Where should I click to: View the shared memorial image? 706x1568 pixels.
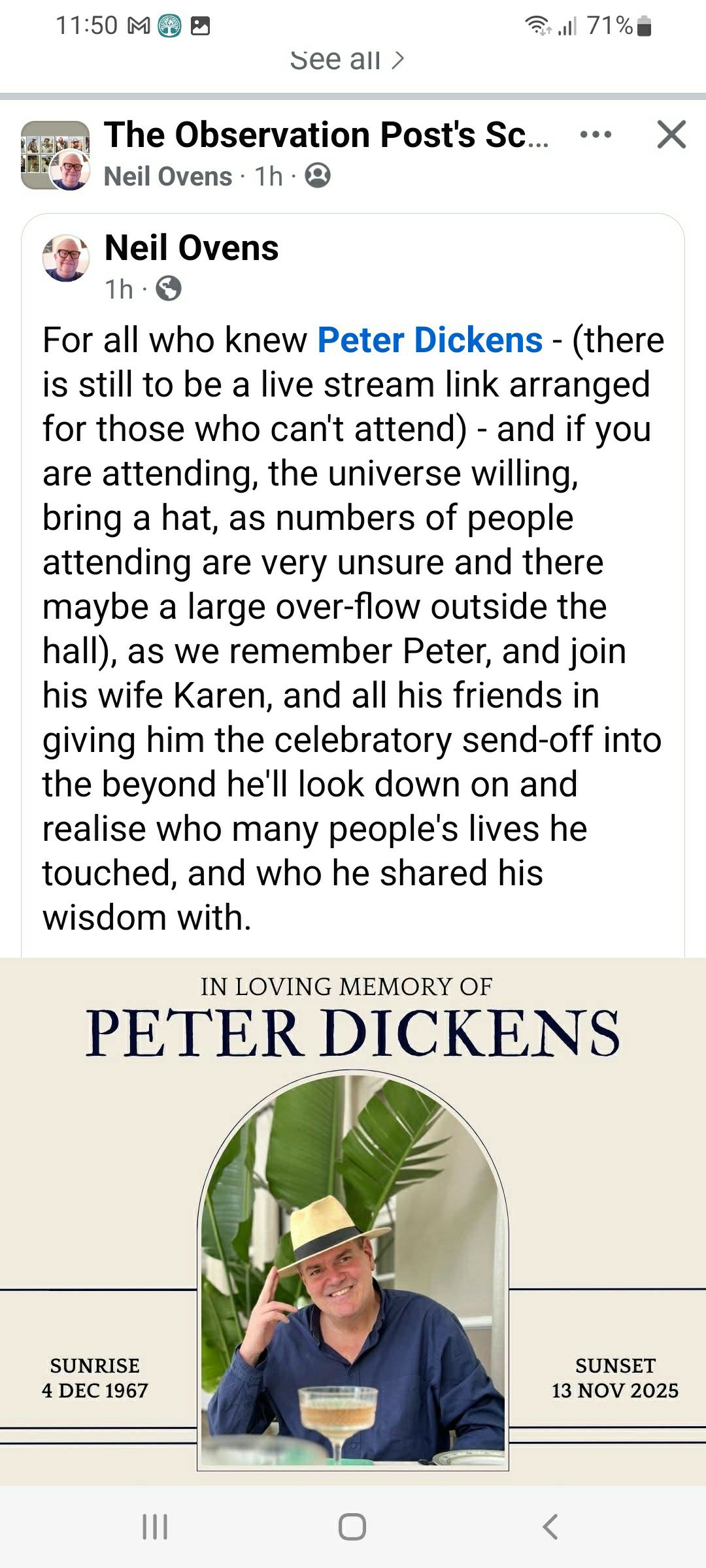[x=353, y=1222]
